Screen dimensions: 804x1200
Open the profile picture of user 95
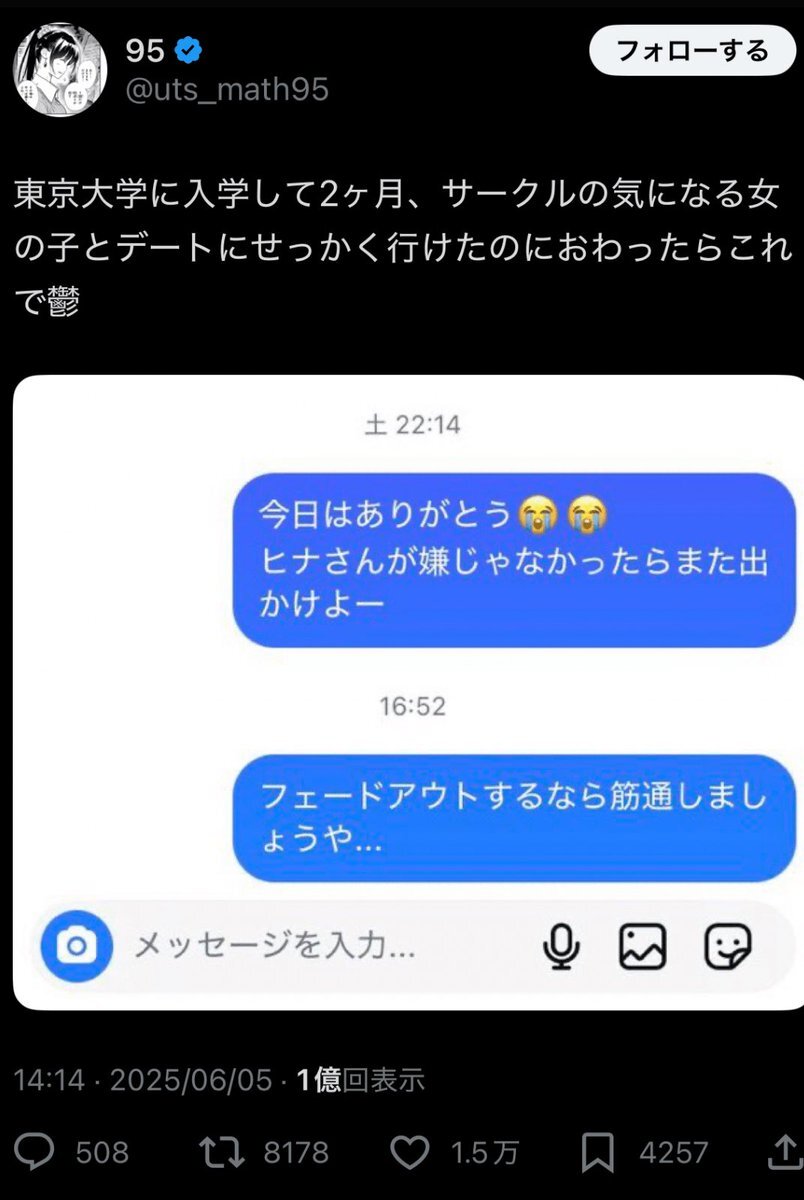click(x=59, y=69)
